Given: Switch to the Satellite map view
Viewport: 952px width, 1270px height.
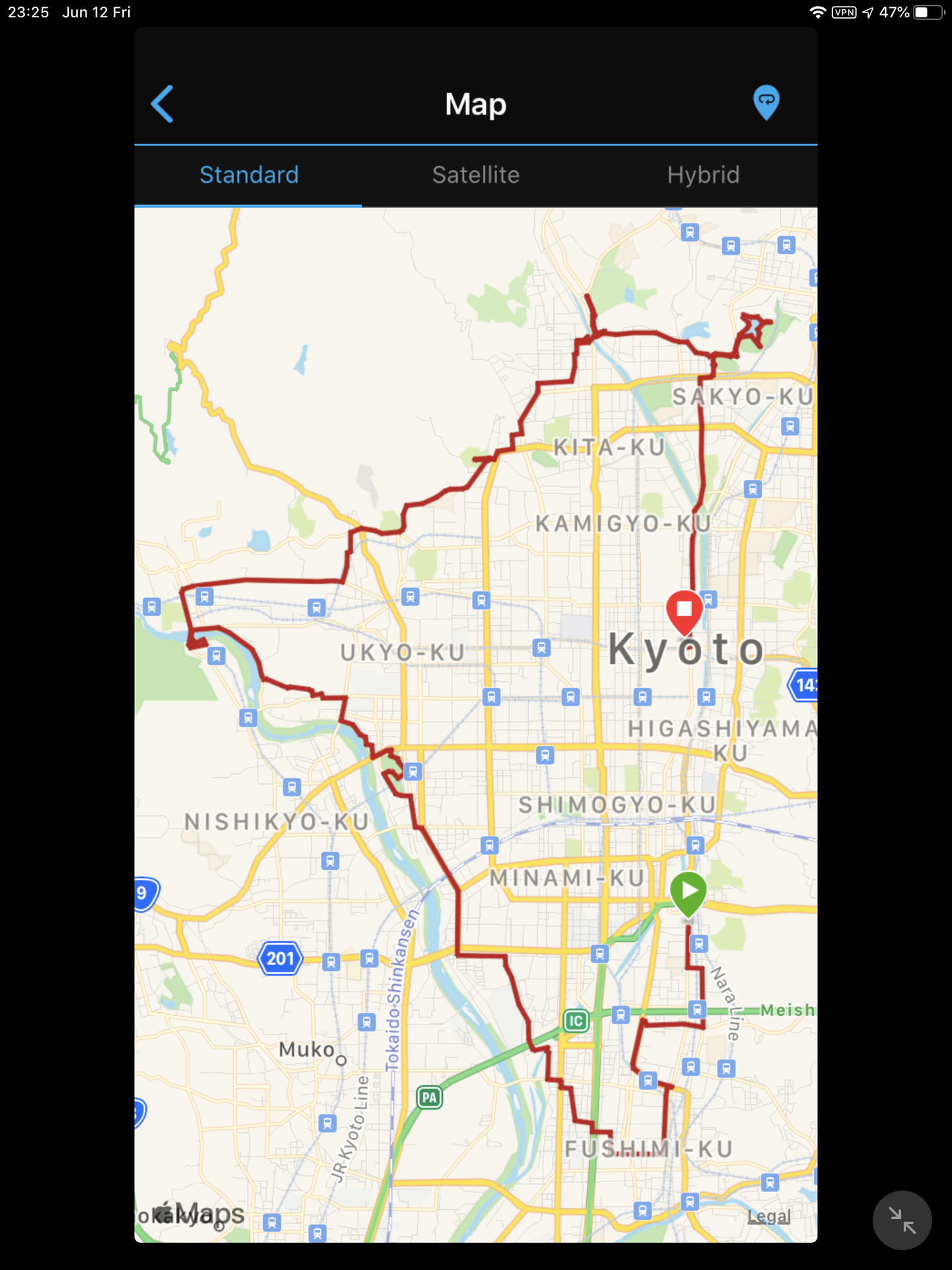Looking at the screenshot, I should (475, 175).
